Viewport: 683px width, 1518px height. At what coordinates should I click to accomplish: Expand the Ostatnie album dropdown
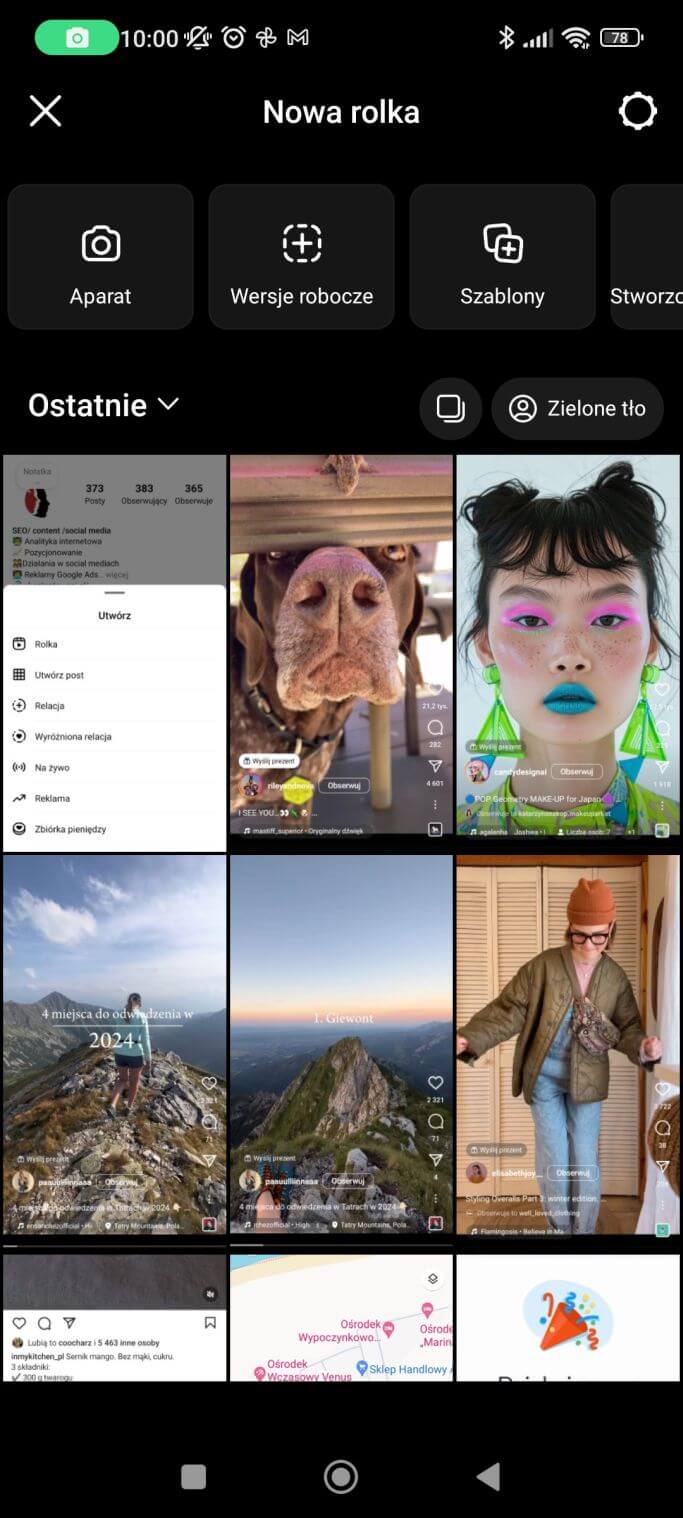103,405
